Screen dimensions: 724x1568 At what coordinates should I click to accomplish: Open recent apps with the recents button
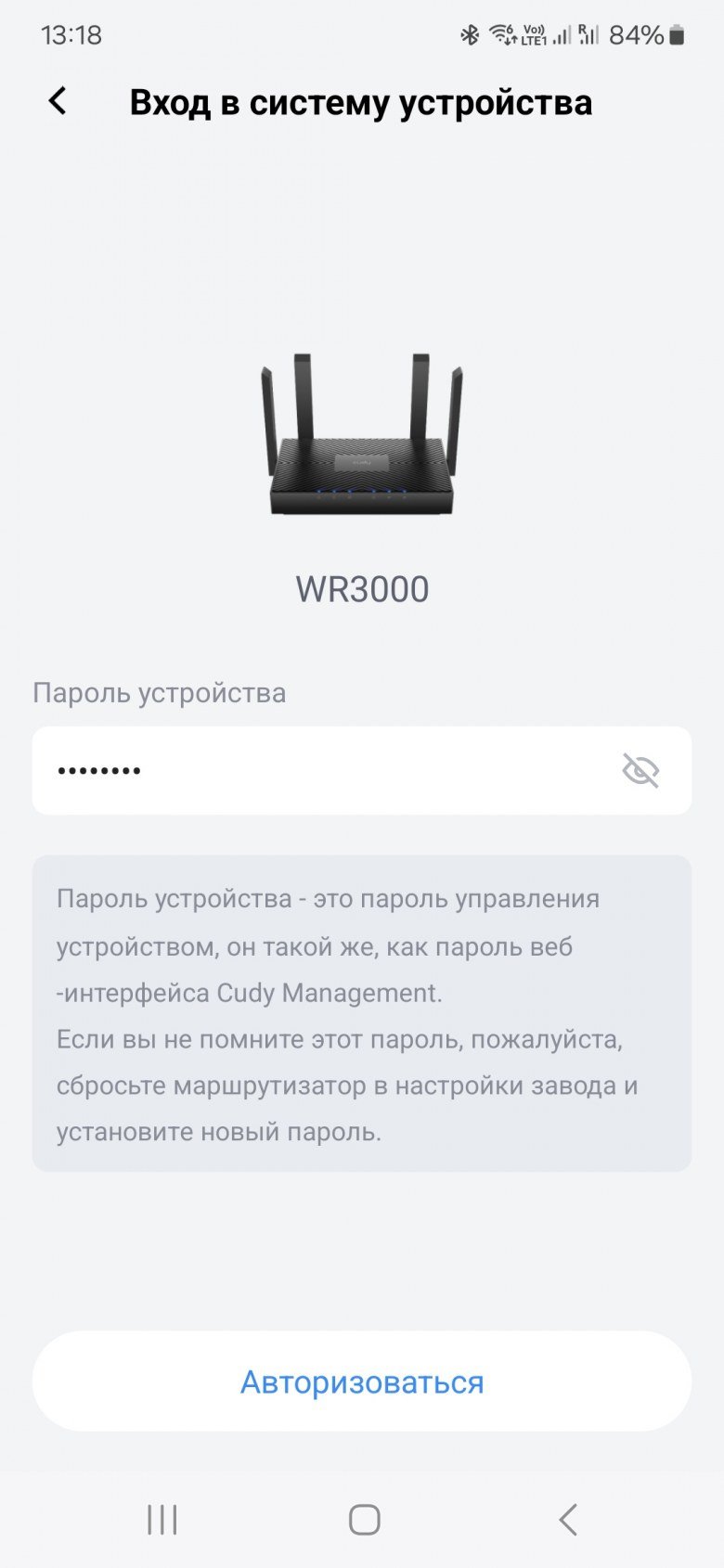tap(162, 1520)
